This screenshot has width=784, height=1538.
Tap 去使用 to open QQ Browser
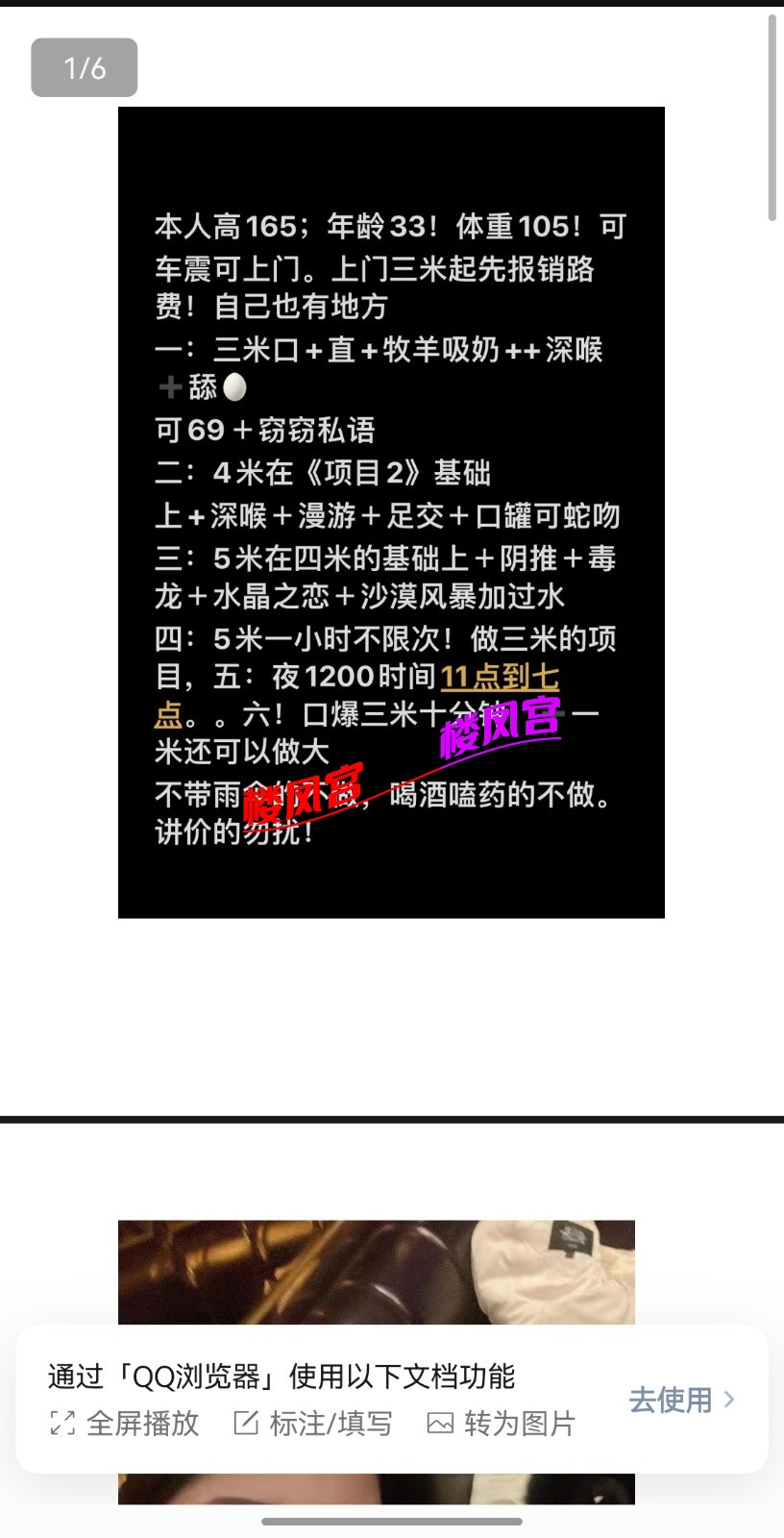[680, 1400]
